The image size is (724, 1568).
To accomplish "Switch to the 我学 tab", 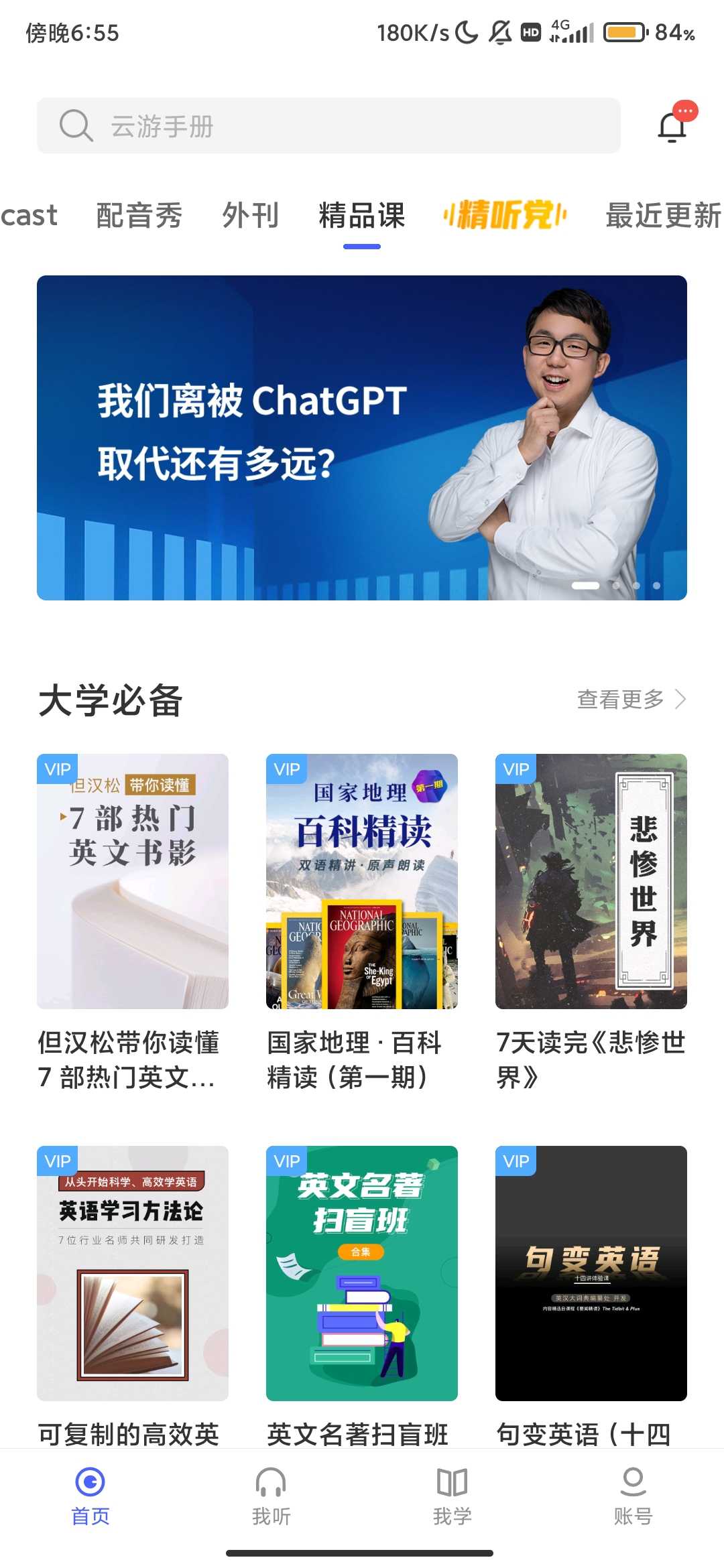I will (452, 1494).
